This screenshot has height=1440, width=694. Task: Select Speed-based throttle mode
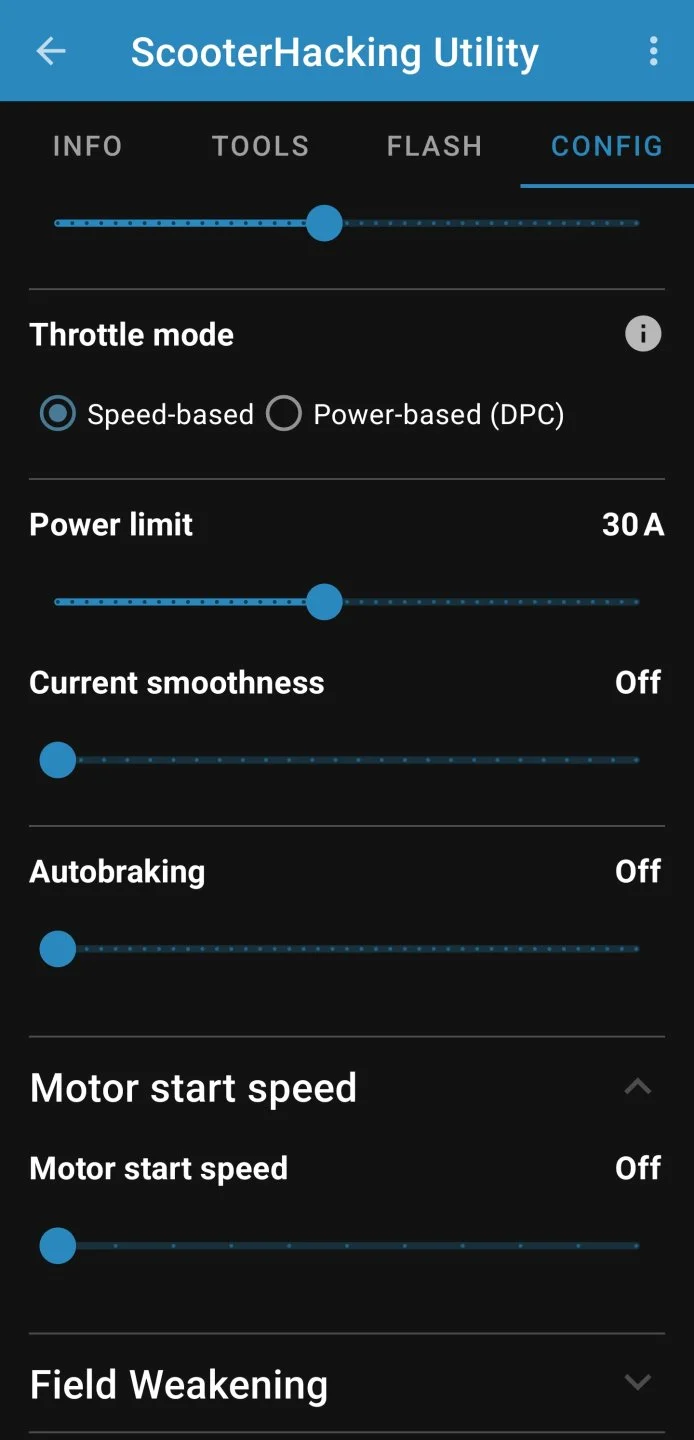pos(58,414)
